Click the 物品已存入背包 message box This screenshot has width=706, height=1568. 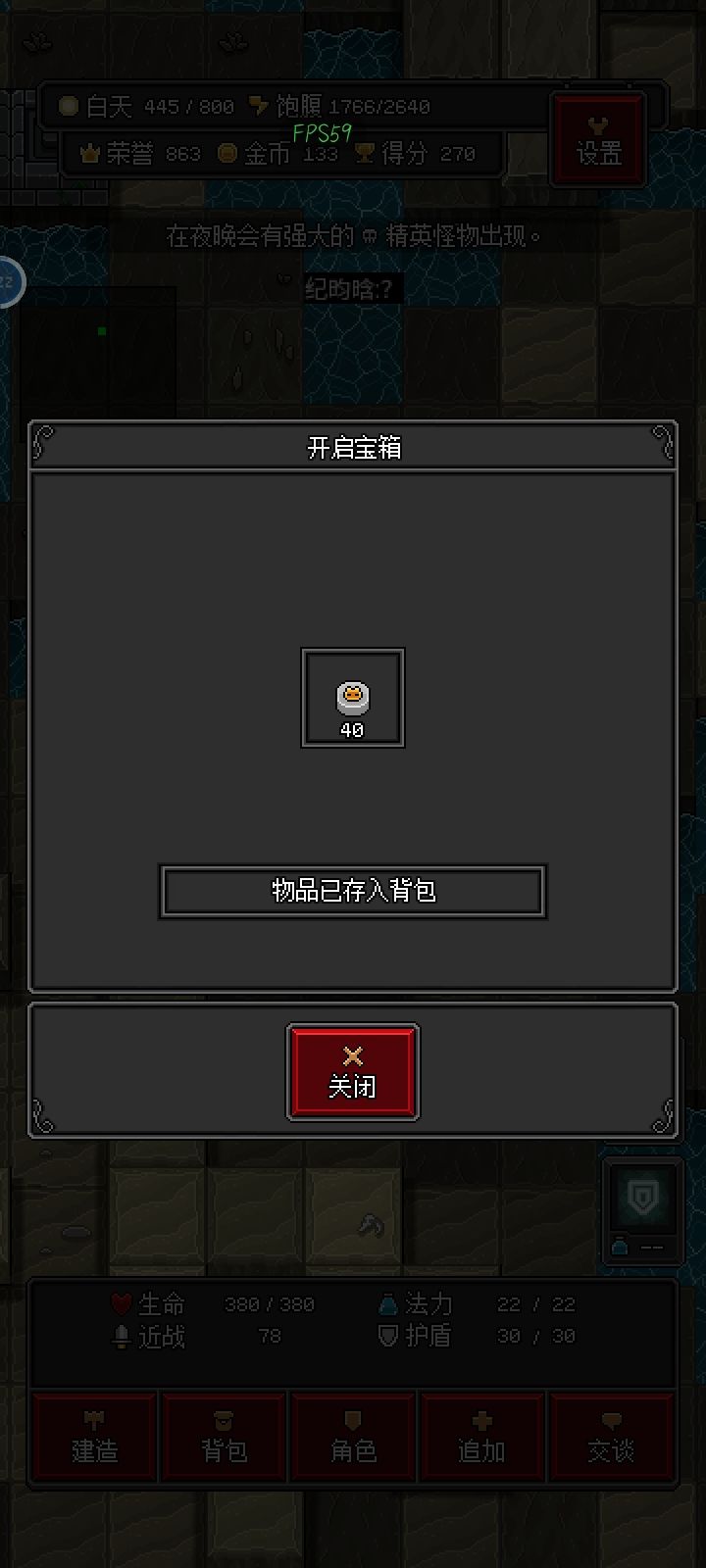coord(353,890)
